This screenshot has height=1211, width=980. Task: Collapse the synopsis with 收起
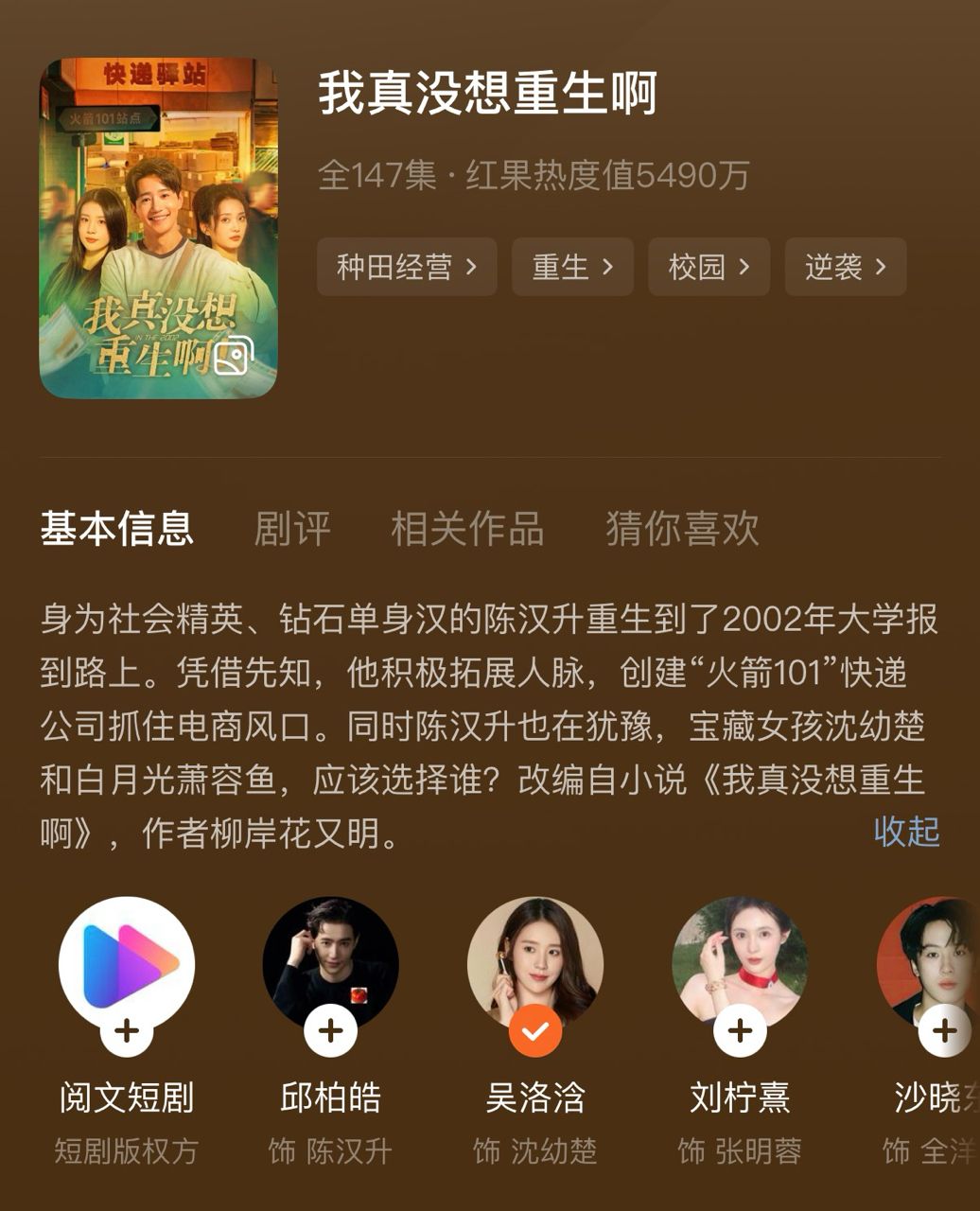[x=906, y=832]
